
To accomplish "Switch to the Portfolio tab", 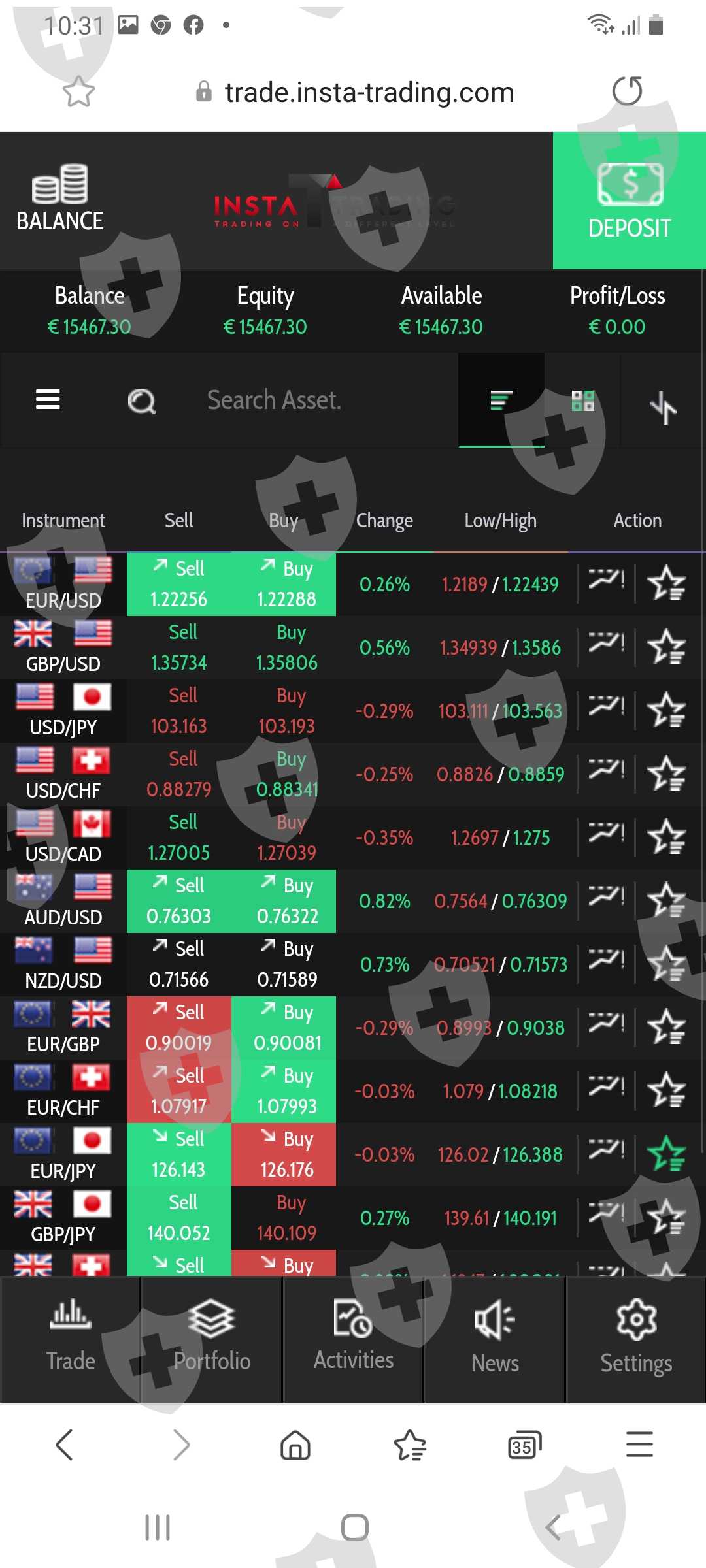I will click(x=212, y=1338).
